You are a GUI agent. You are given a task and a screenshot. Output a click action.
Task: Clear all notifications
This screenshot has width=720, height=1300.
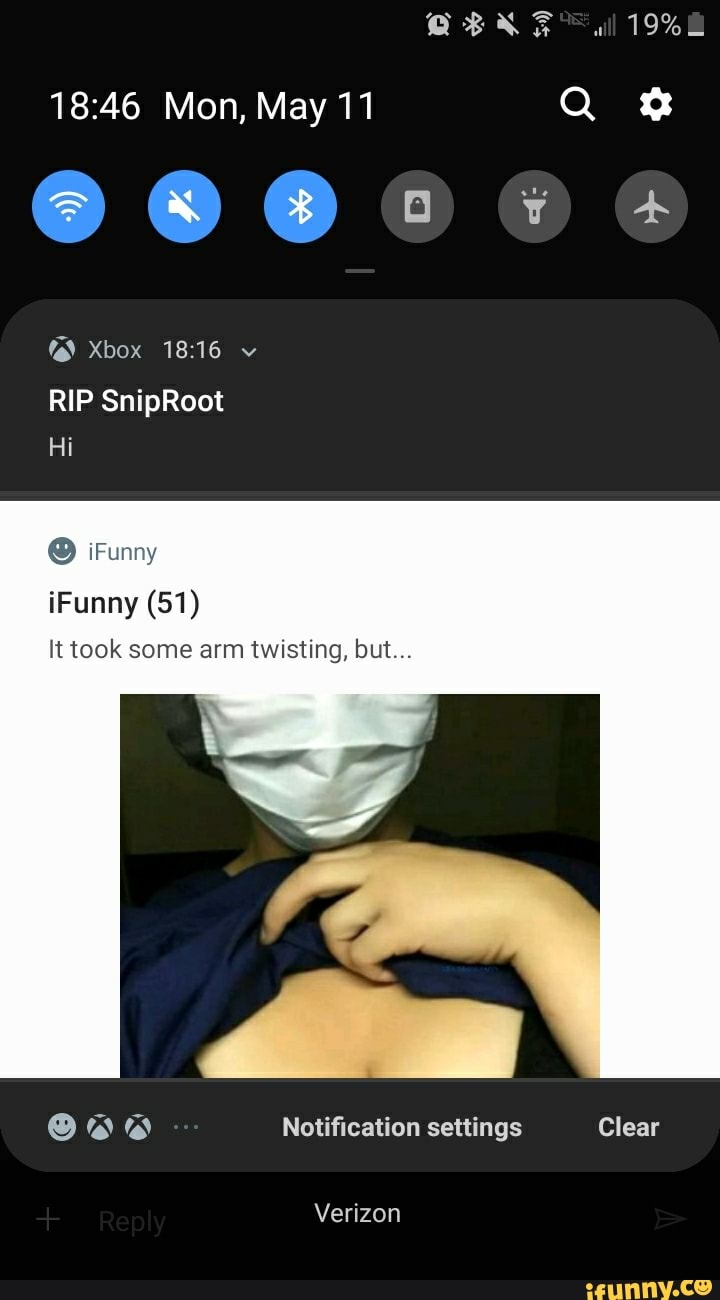628,1127
